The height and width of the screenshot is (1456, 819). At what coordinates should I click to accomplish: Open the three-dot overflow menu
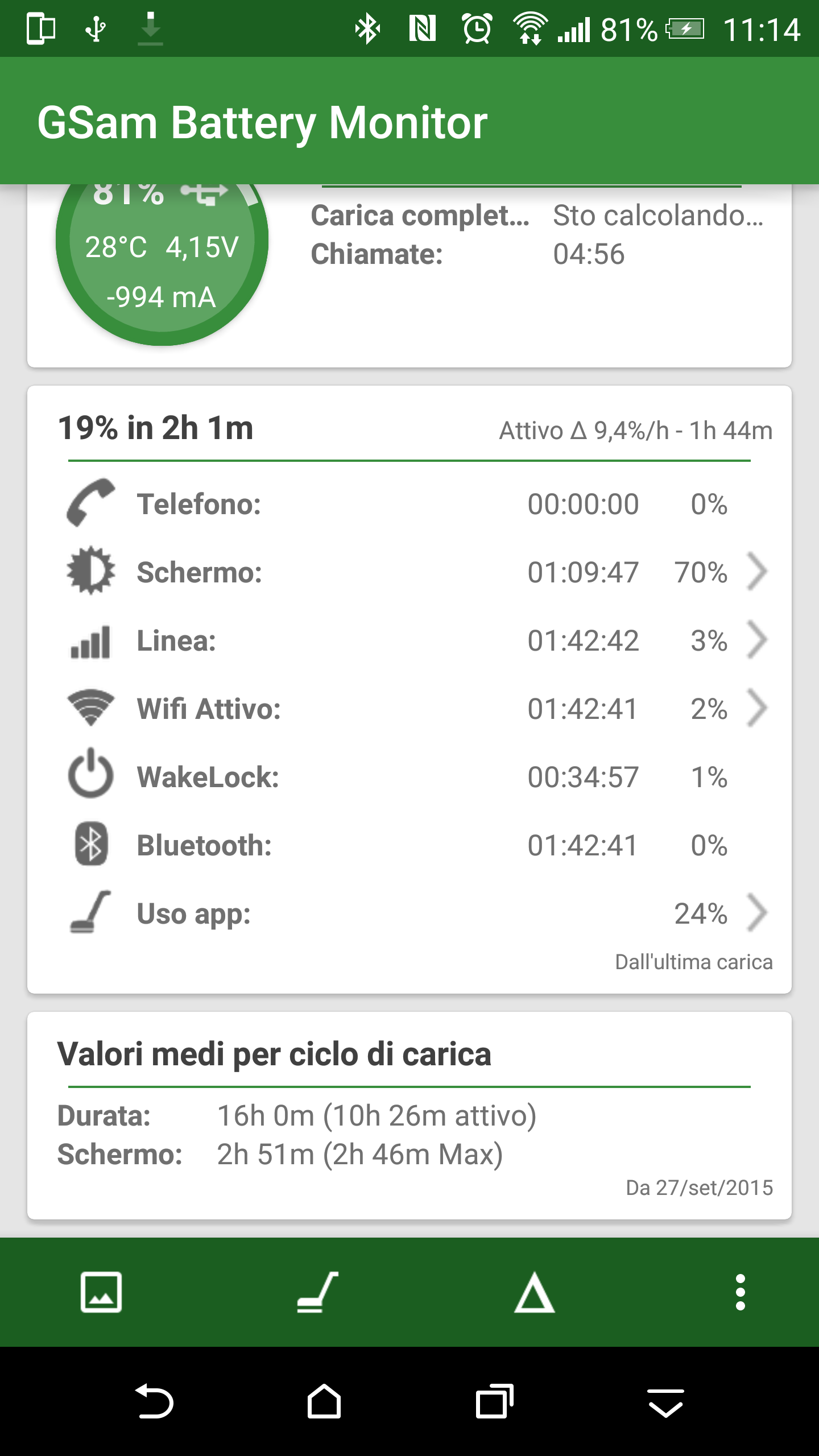pyautogui.click(x=740, y=1292)
